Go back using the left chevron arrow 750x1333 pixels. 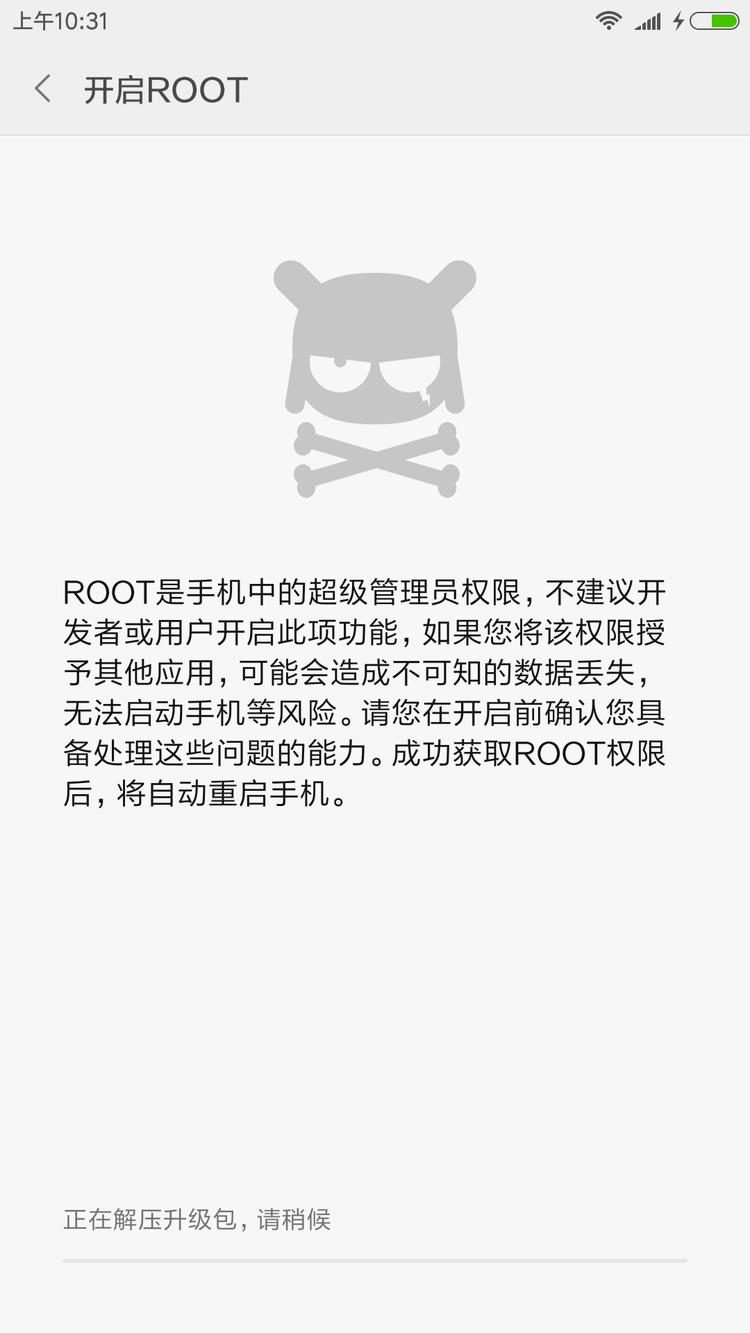tap(42, 89)
